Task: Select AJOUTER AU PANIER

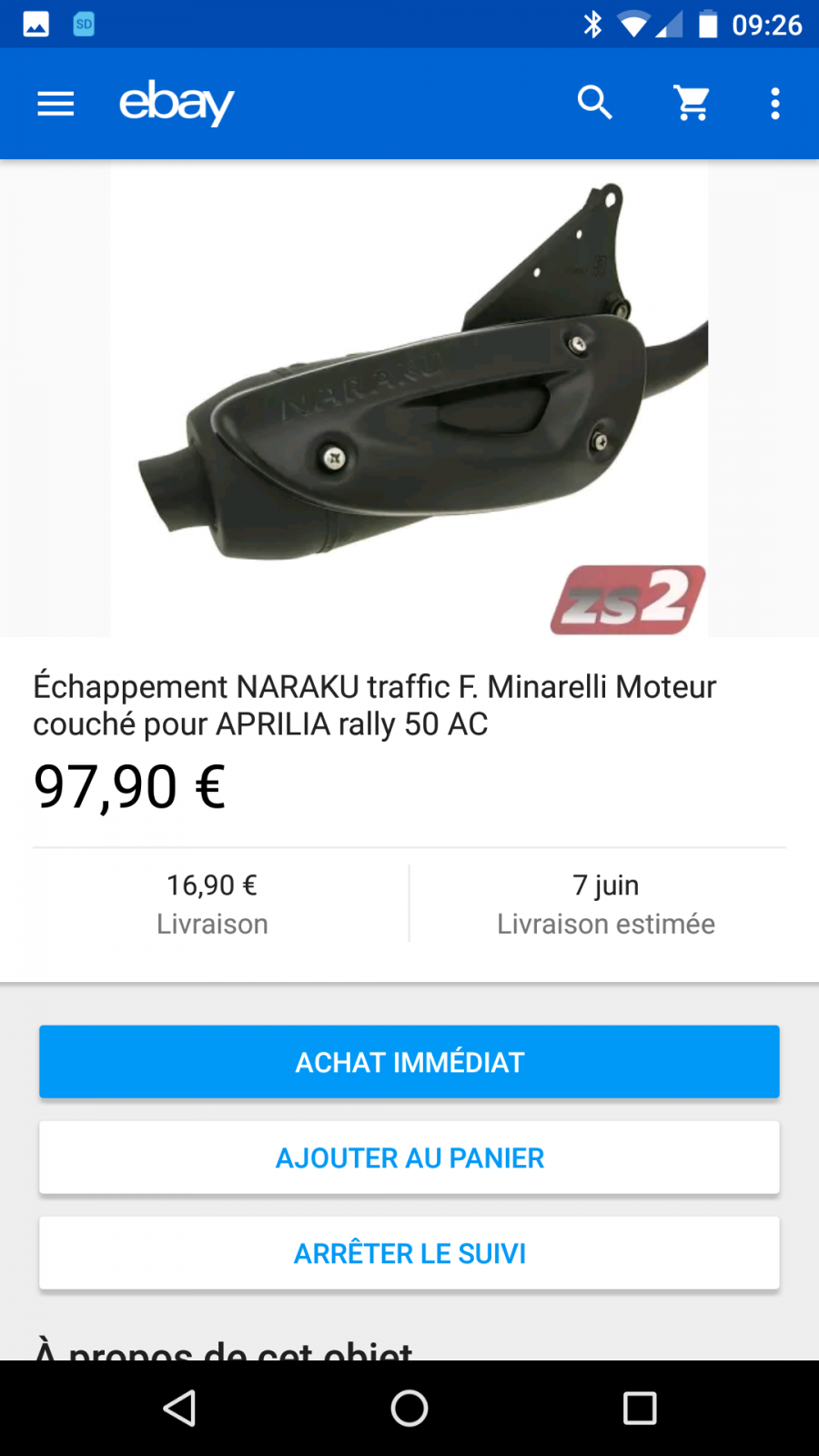Action: coord(409,1158)
